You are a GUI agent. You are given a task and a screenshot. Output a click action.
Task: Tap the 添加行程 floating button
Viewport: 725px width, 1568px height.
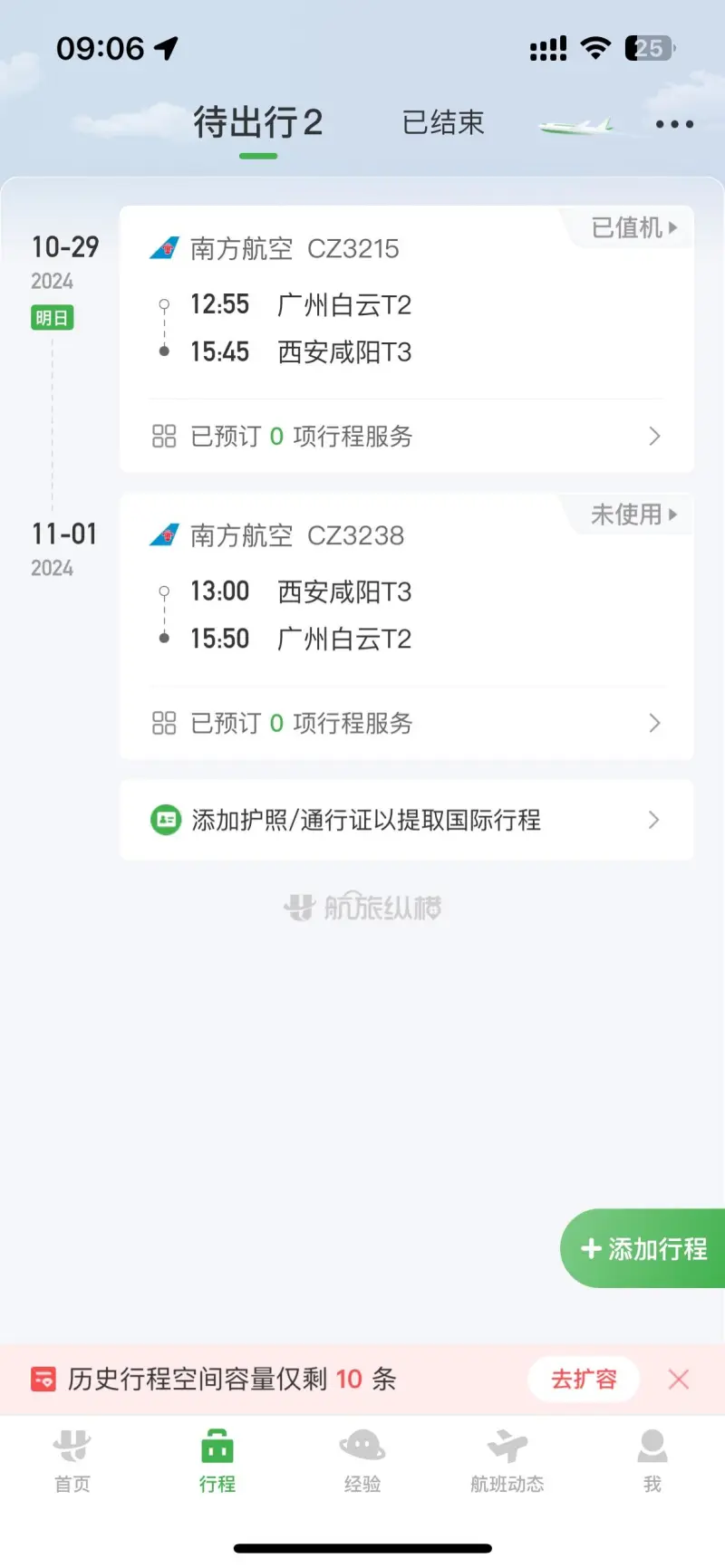pyautogui.click(x=644, y=1248)
